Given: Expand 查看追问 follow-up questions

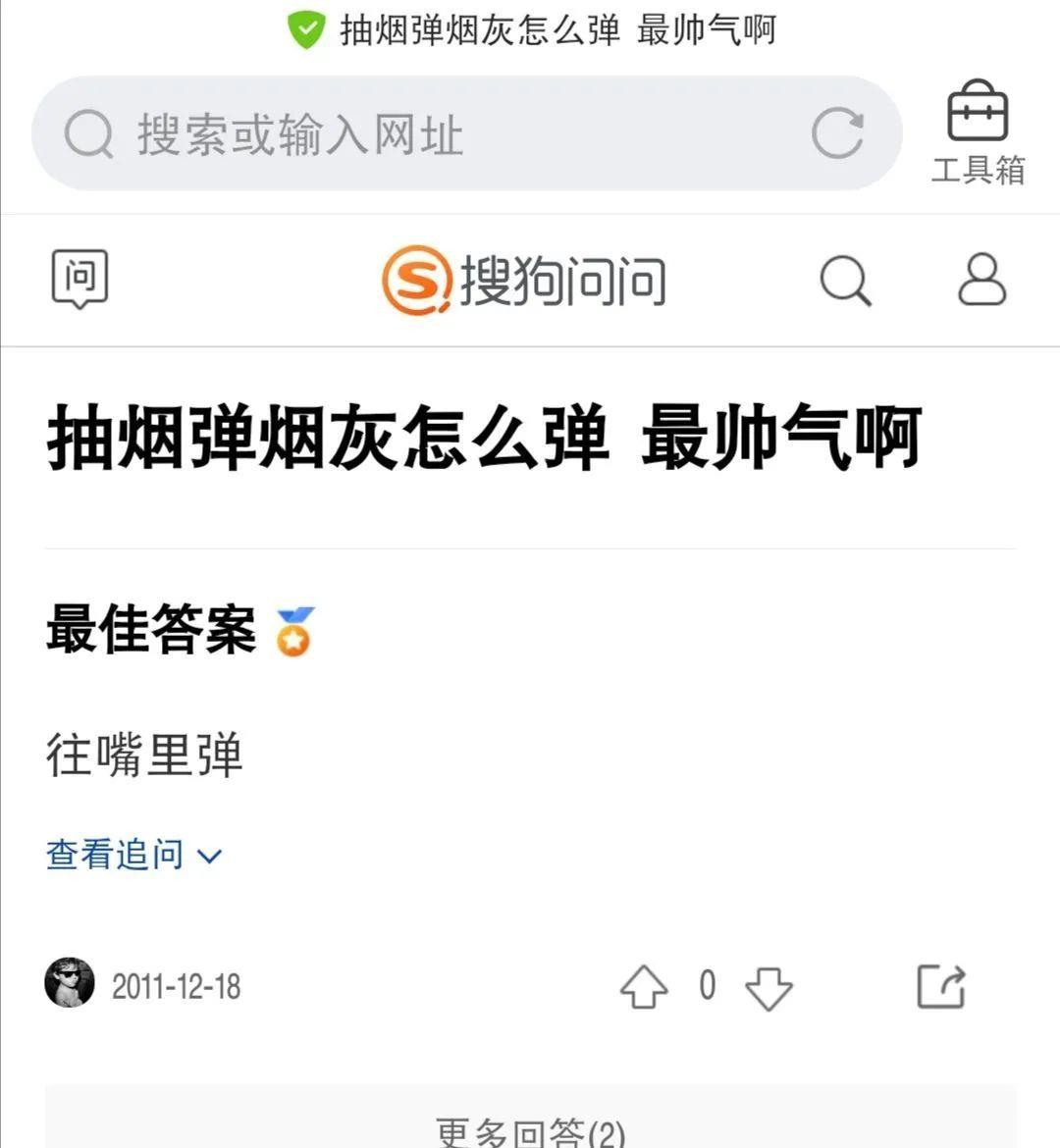Looking at the screenshot, I should [133, 855].
